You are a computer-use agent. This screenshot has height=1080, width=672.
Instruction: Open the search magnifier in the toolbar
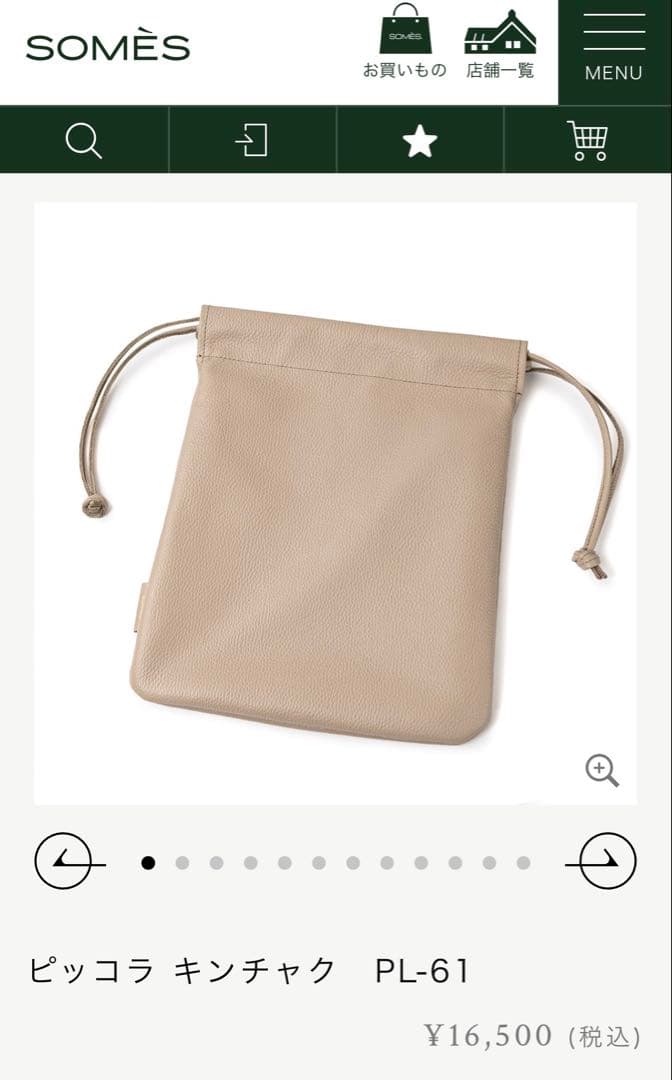coord(84,140)
